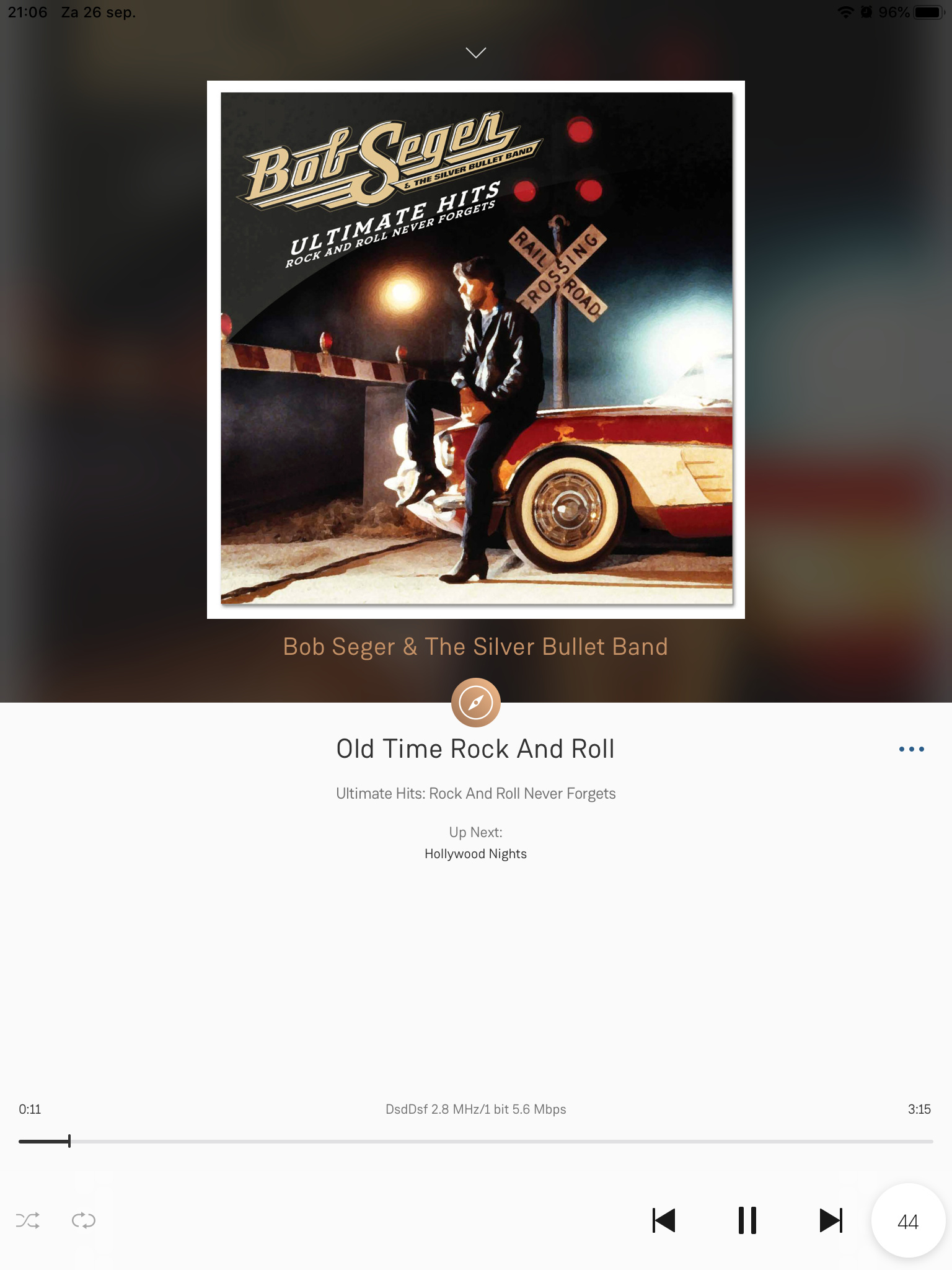The width and height of the screenshot is (952, 1270).
Task: Toggle shuffle mode
Action: pos(28,1220)
